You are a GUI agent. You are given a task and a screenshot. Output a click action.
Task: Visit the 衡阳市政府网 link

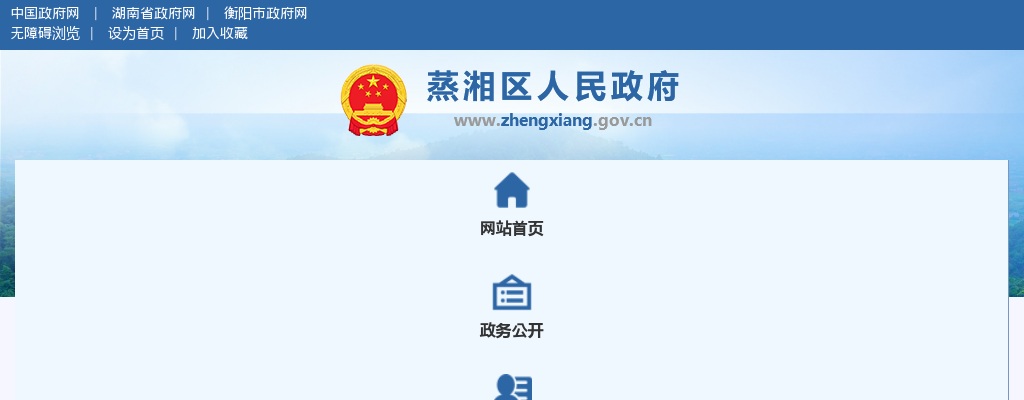265,13
